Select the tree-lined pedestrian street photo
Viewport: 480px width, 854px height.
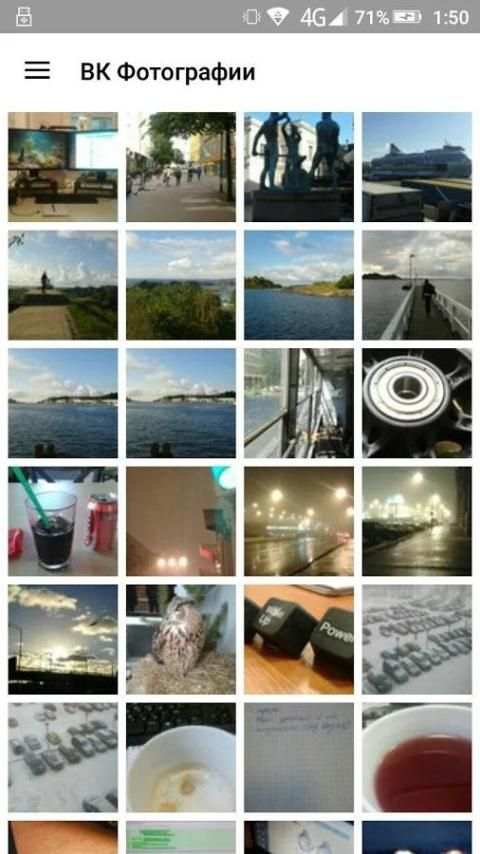pyautogui.click(x=181, y=167)
